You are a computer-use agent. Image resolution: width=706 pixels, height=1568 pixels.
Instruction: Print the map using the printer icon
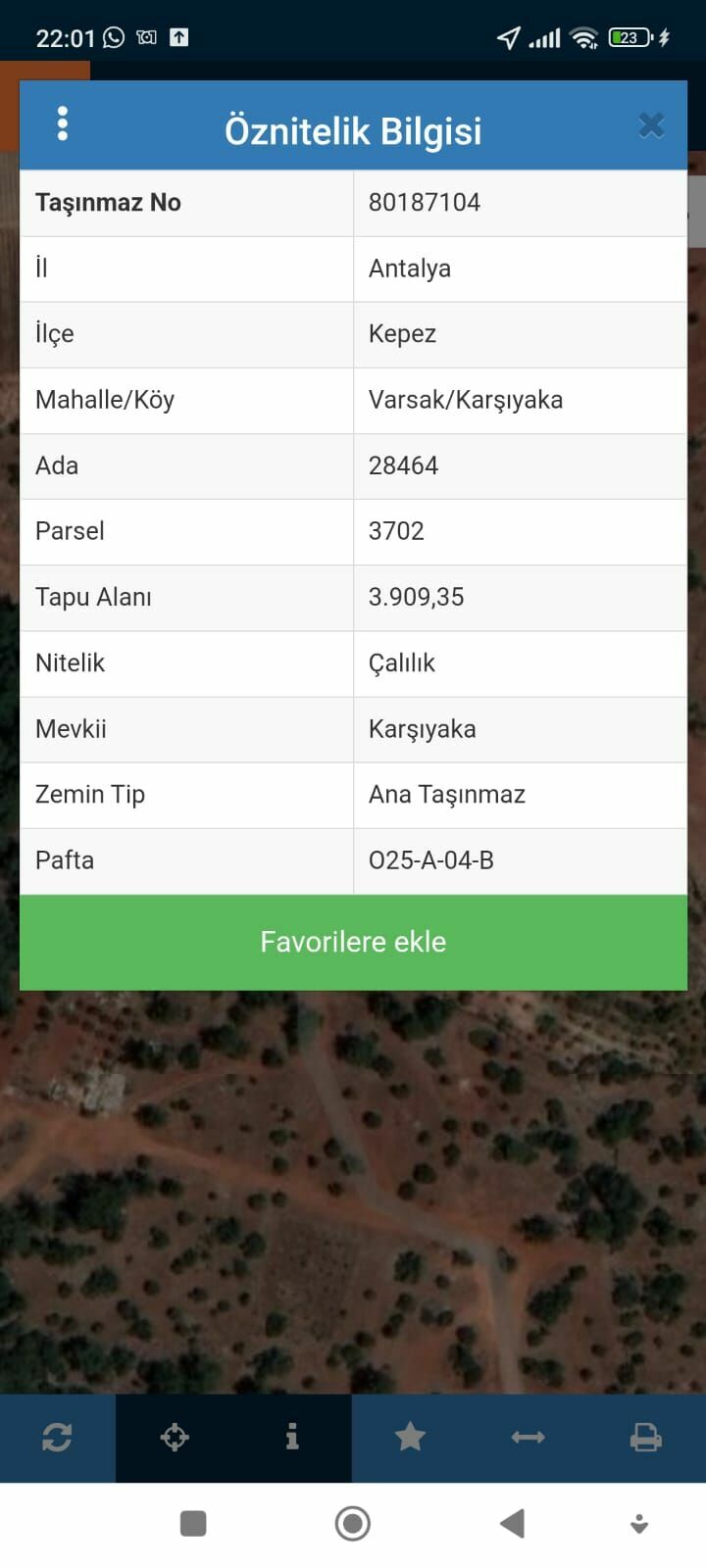click(645, 1438)
